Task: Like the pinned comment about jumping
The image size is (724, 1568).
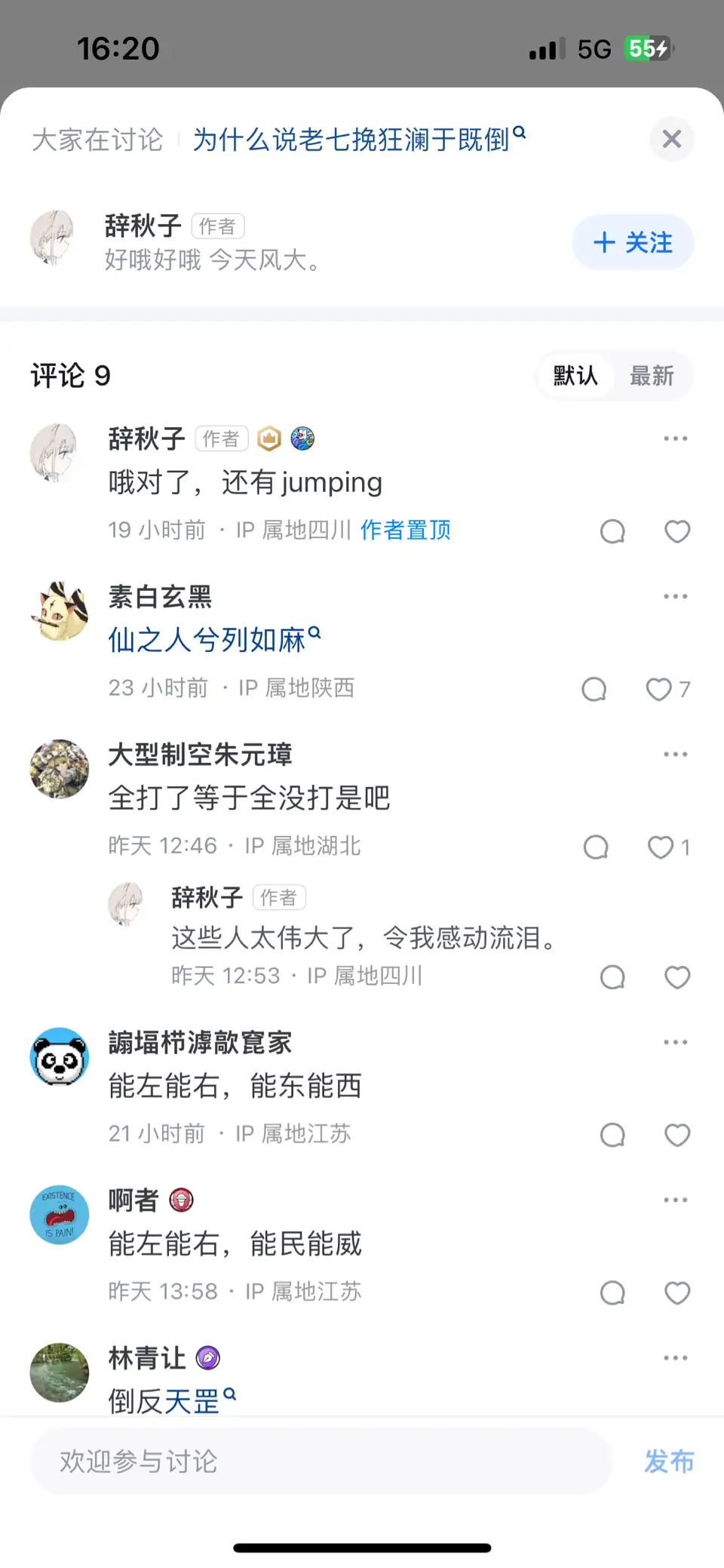Action: tap(677, 531)
